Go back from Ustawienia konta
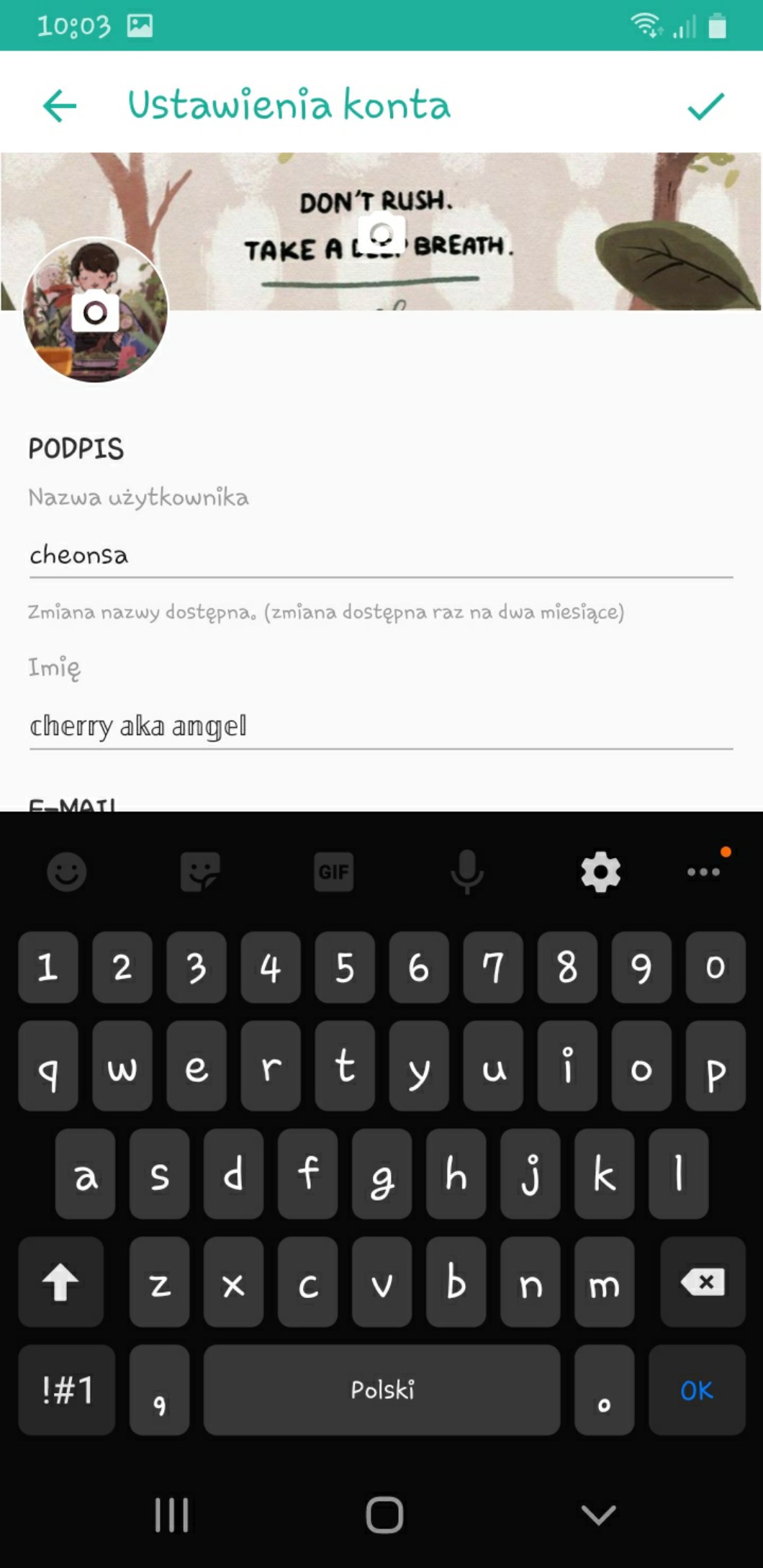Viewport: 763px width, 1568px height. coord(60,106)
